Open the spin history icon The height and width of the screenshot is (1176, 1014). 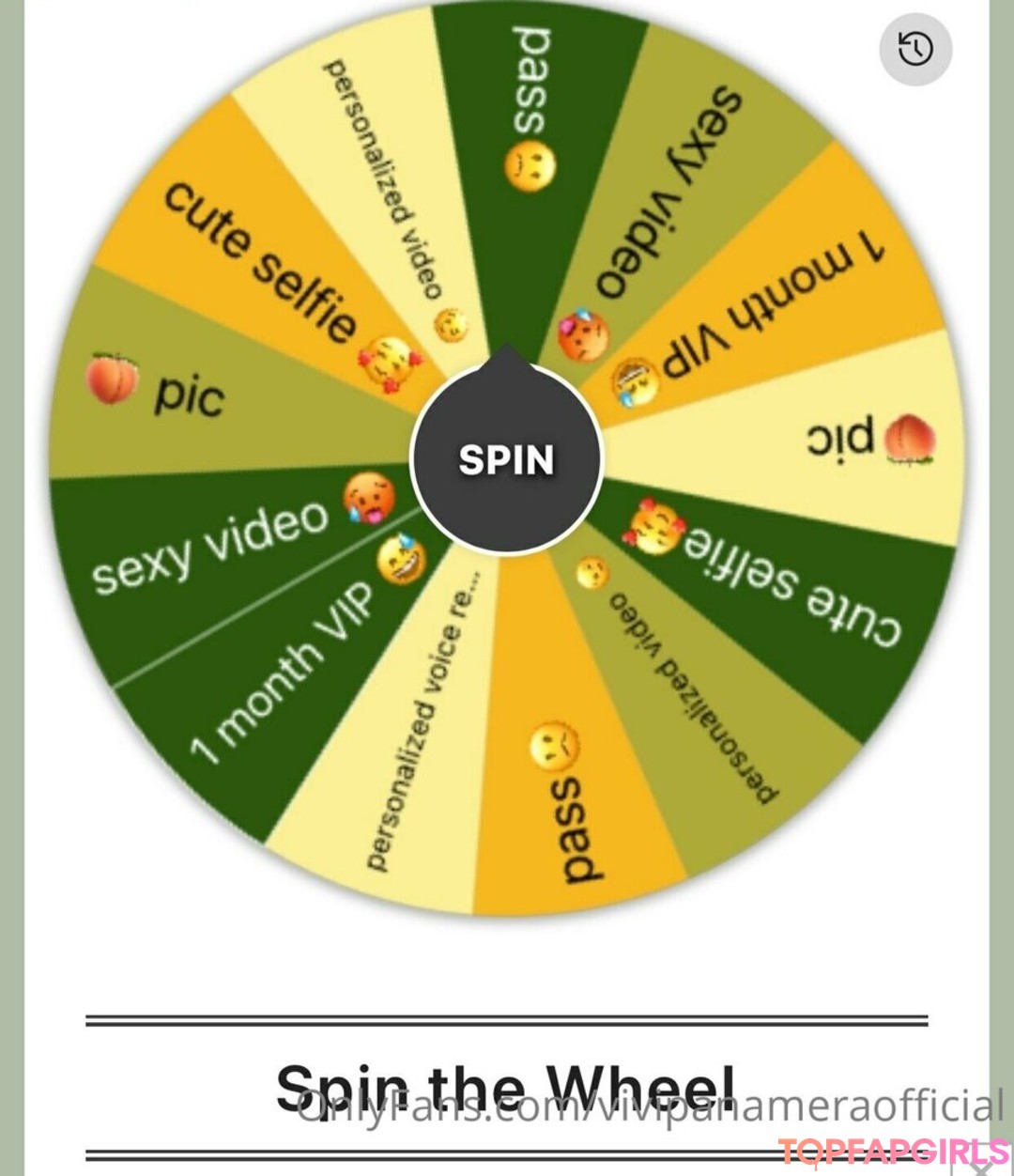pyautogui.click(x=915, y=50)
